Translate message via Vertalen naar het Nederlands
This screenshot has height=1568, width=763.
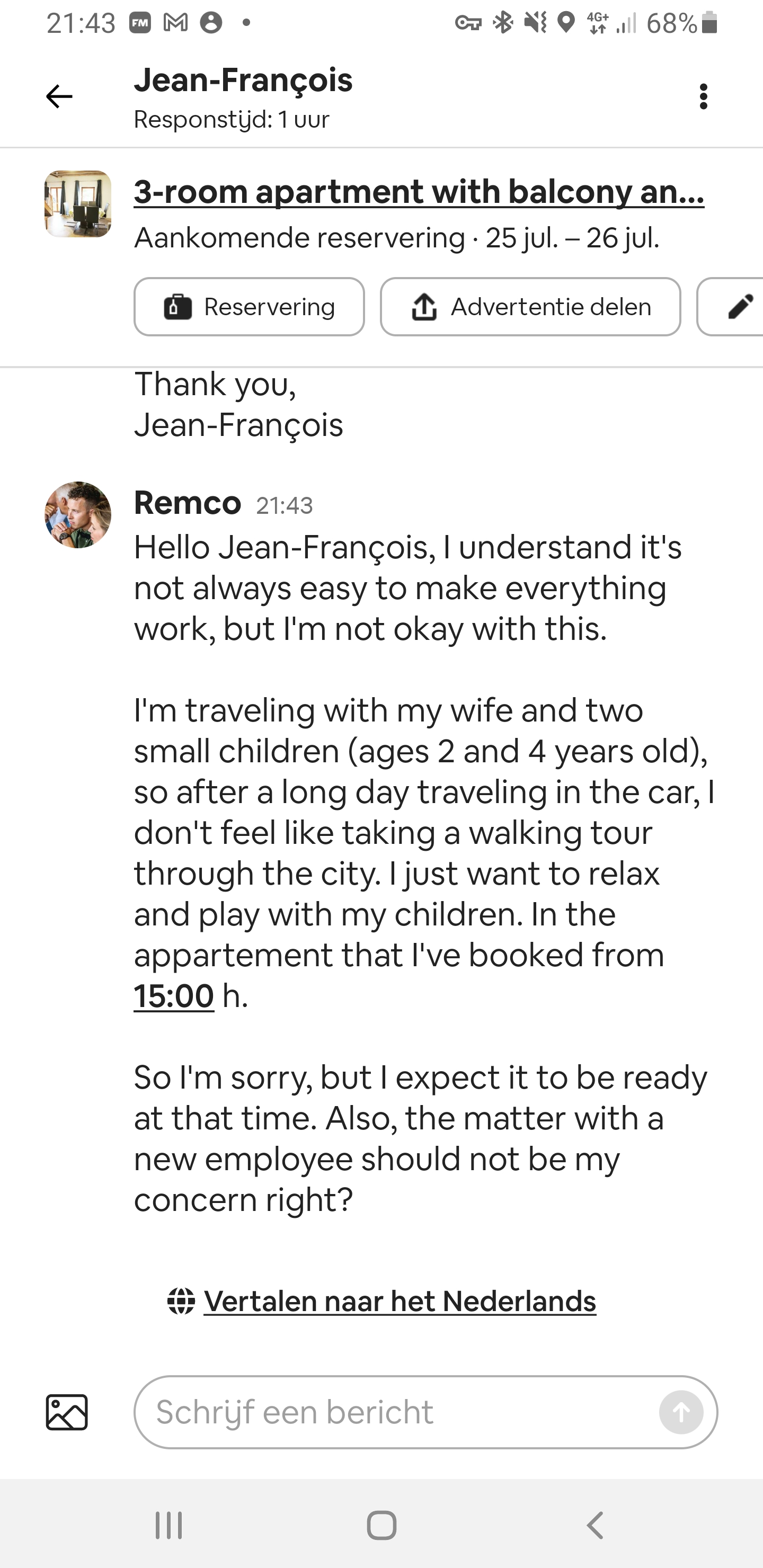tap(400, 1302)
